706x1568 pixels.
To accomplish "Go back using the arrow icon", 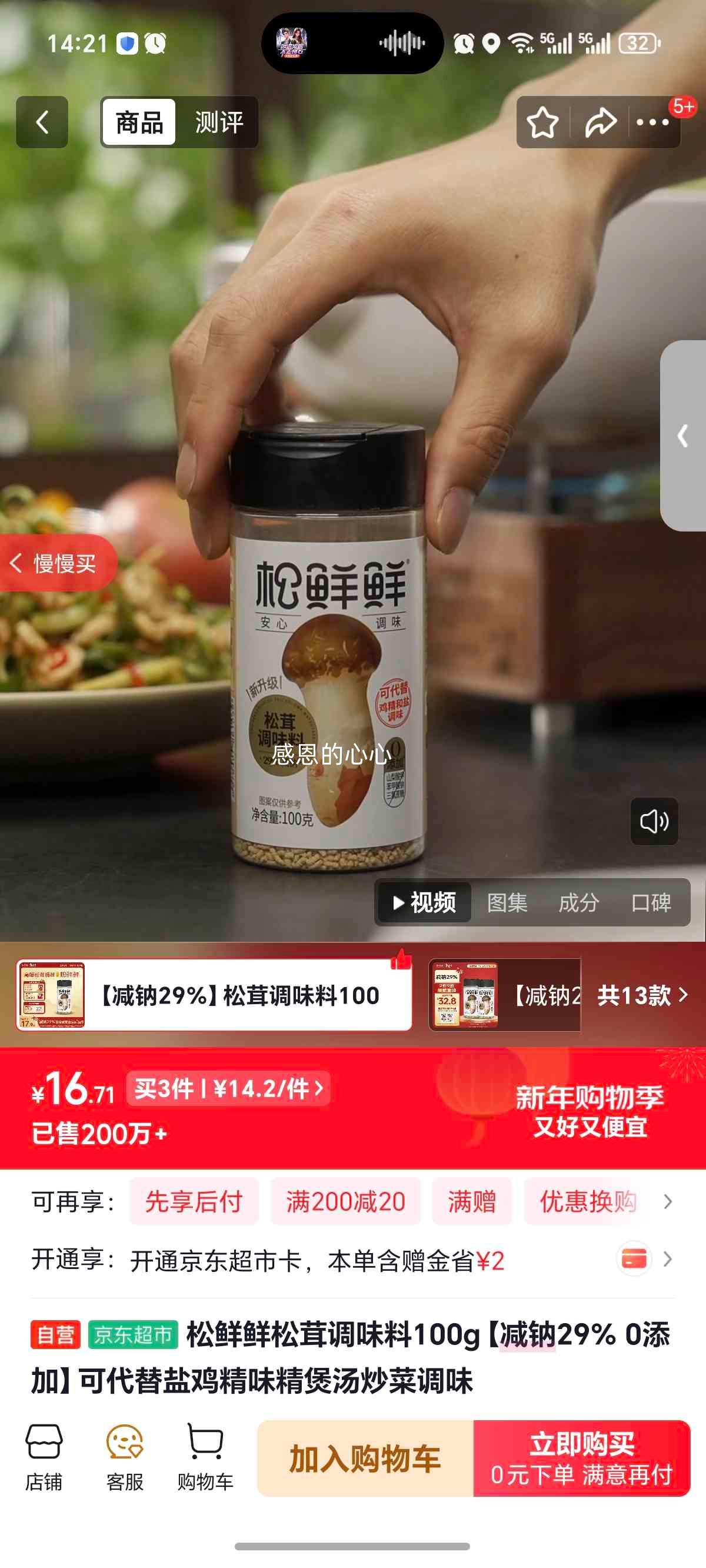I will [41, 121].
